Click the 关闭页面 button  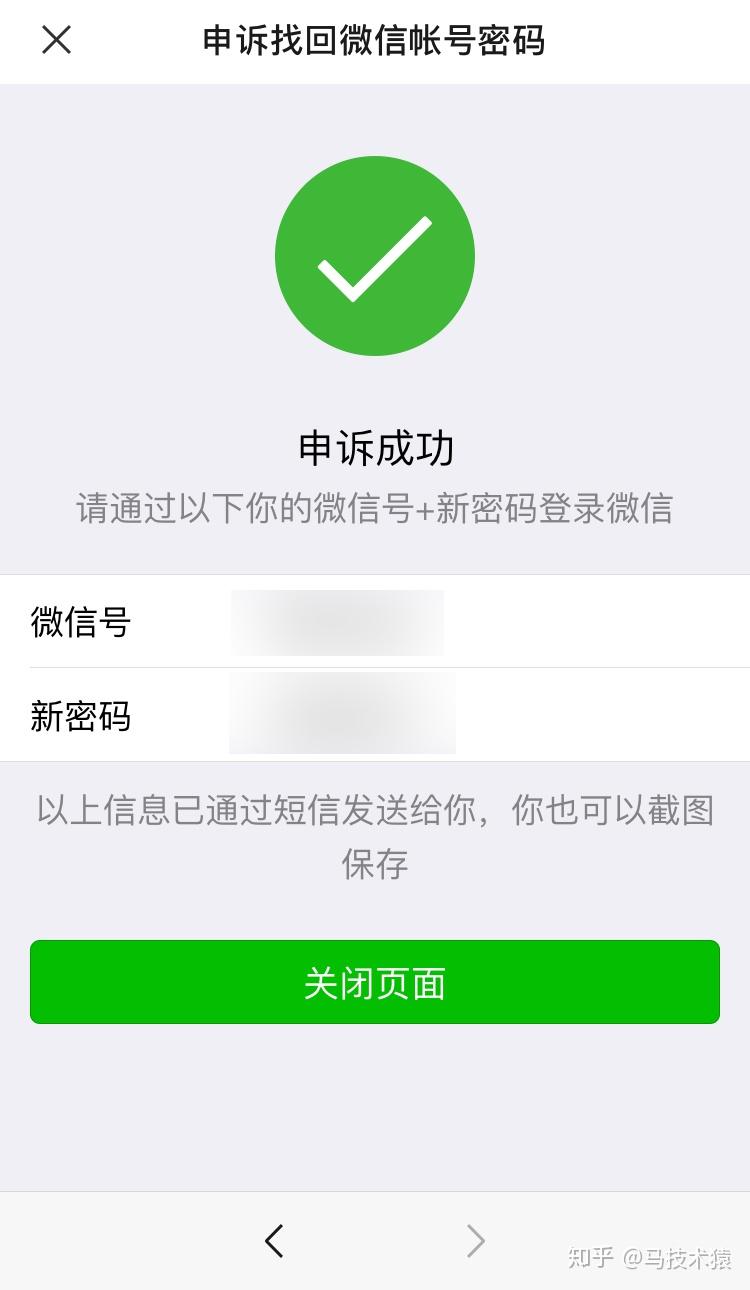[375, 982]
